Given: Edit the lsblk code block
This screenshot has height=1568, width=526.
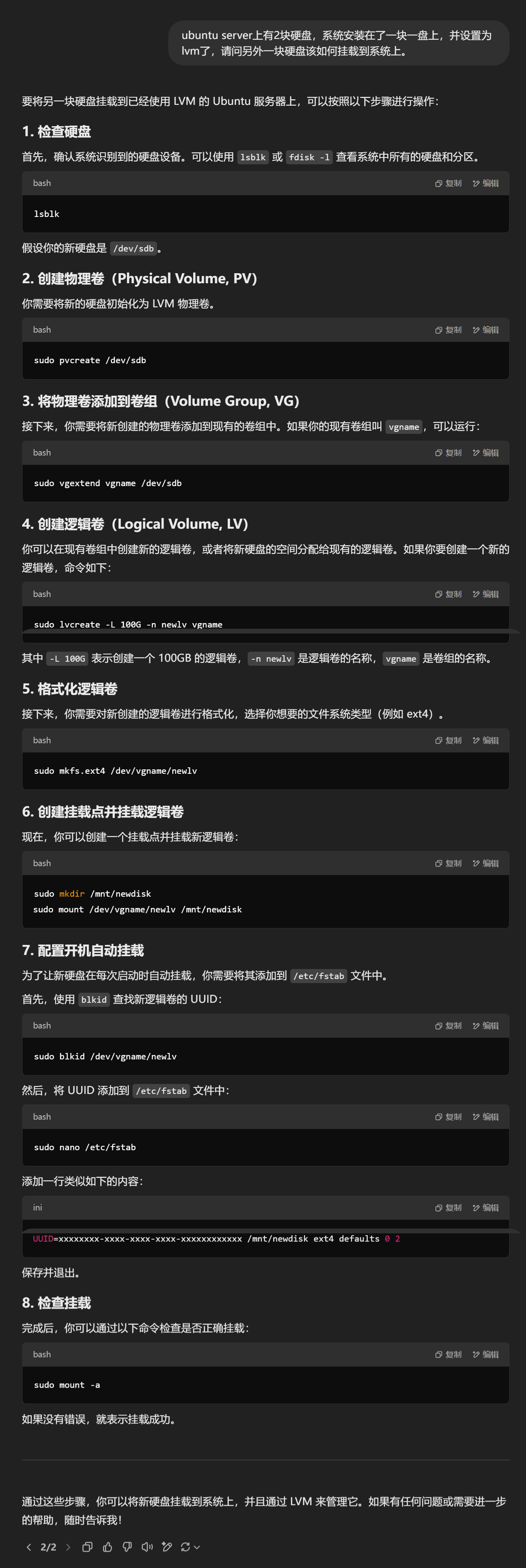Looking at the screenshot, I should click(486, 183).
